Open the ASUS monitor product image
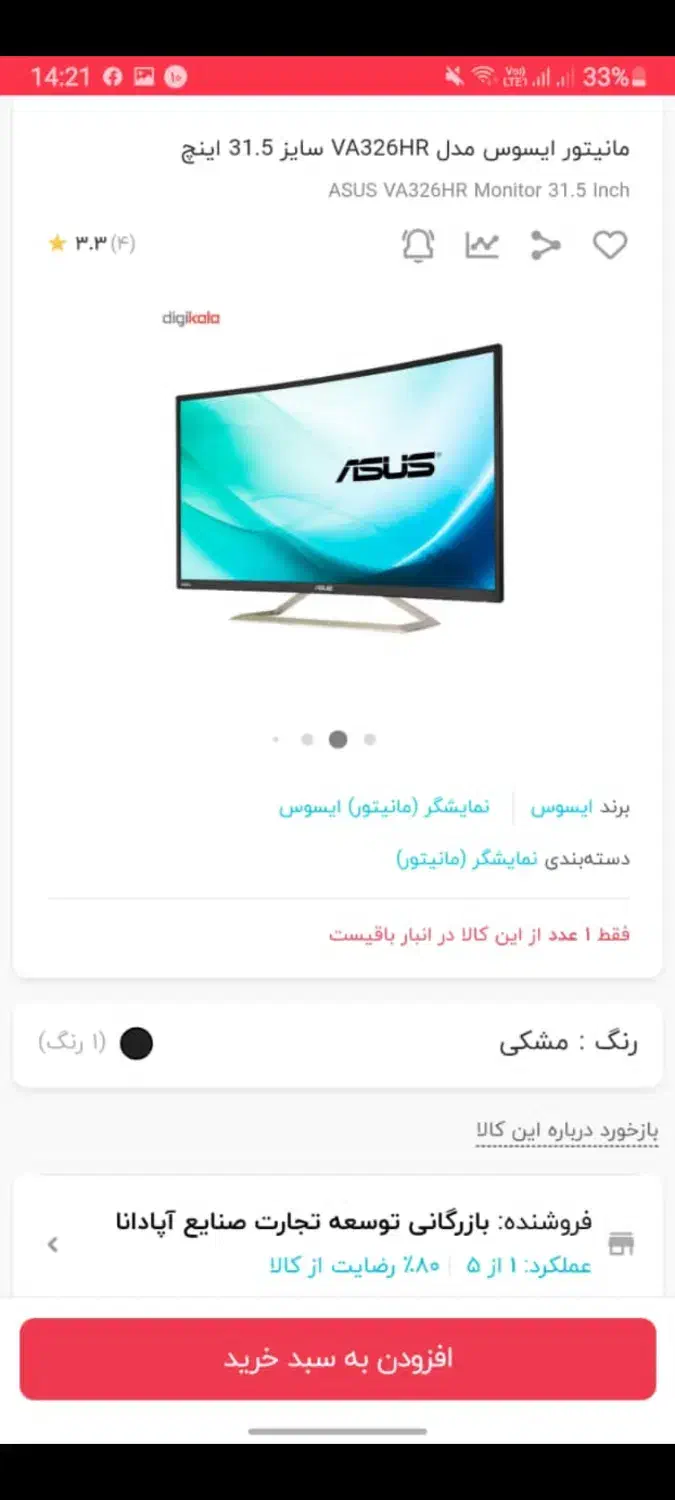Viewport: 675px width, 1500px height. 339,485
